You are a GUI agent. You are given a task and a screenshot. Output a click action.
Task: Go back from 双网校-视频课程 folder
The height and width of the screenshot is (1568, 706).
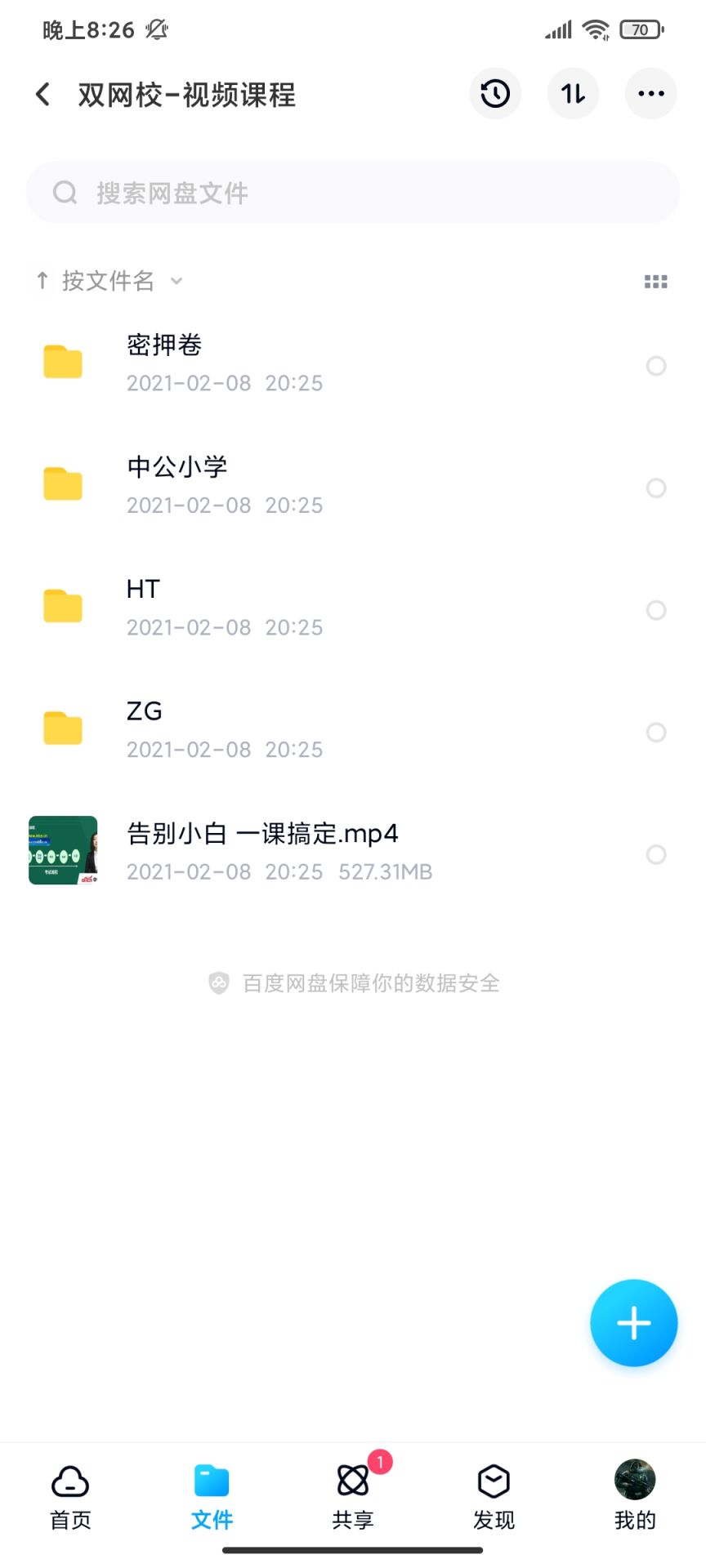[x=43, y=95]
